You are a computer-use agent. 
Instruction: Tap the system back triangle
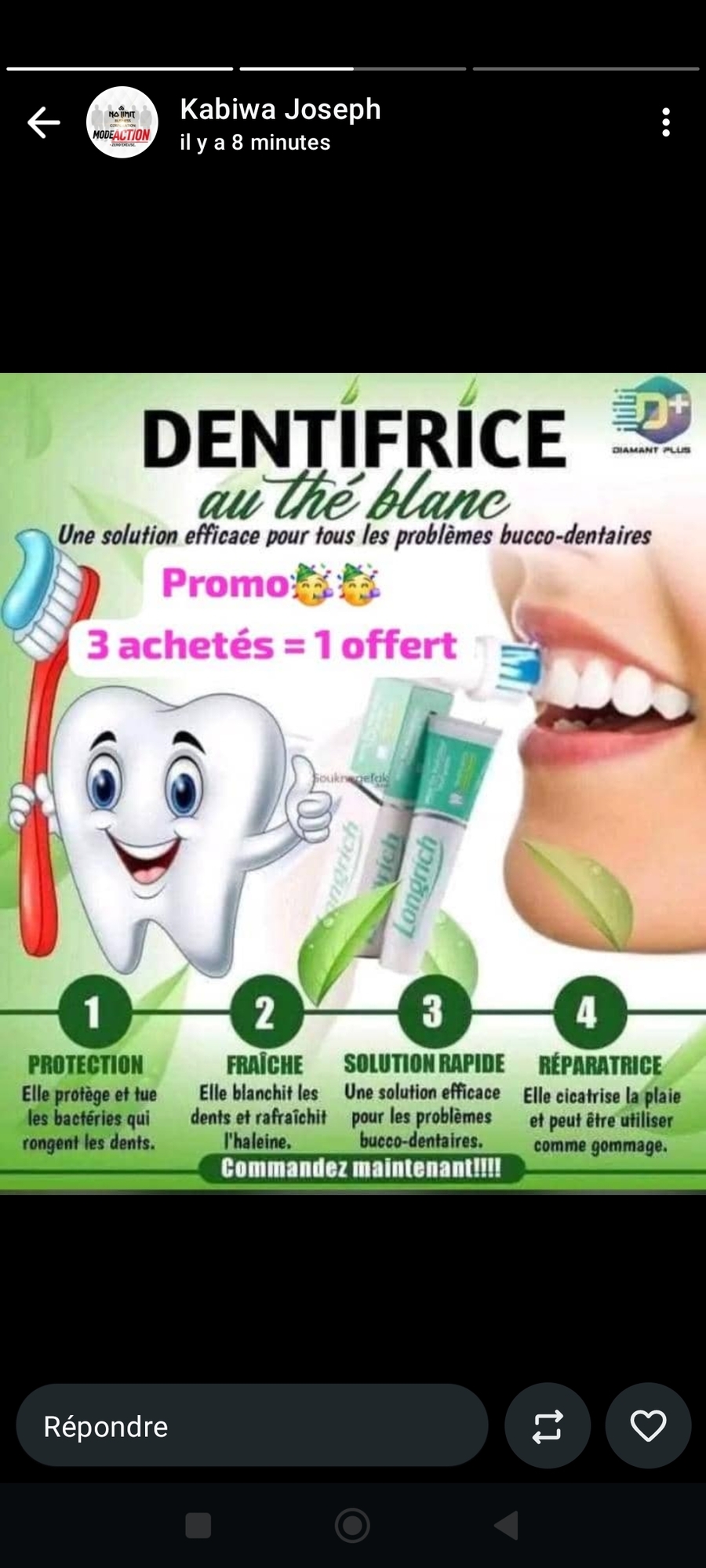pos(506,1525)
